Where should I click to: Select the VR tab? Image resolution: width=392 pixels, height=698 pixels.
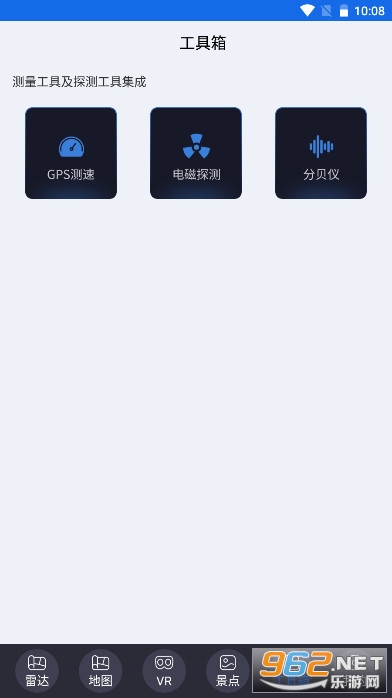[x=164, y=670]
